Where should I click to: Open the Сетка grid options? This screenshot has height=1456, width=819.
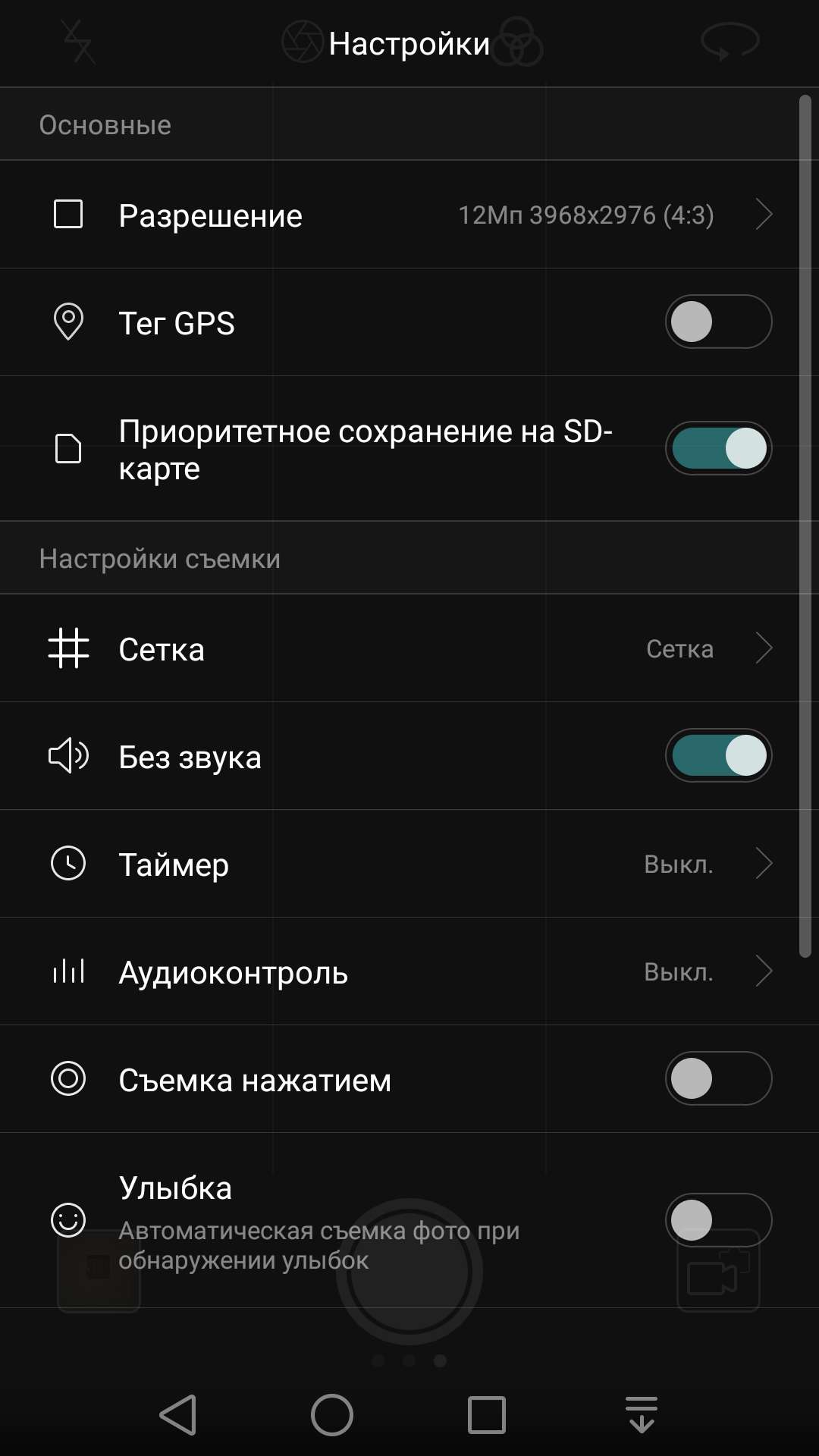409,648
